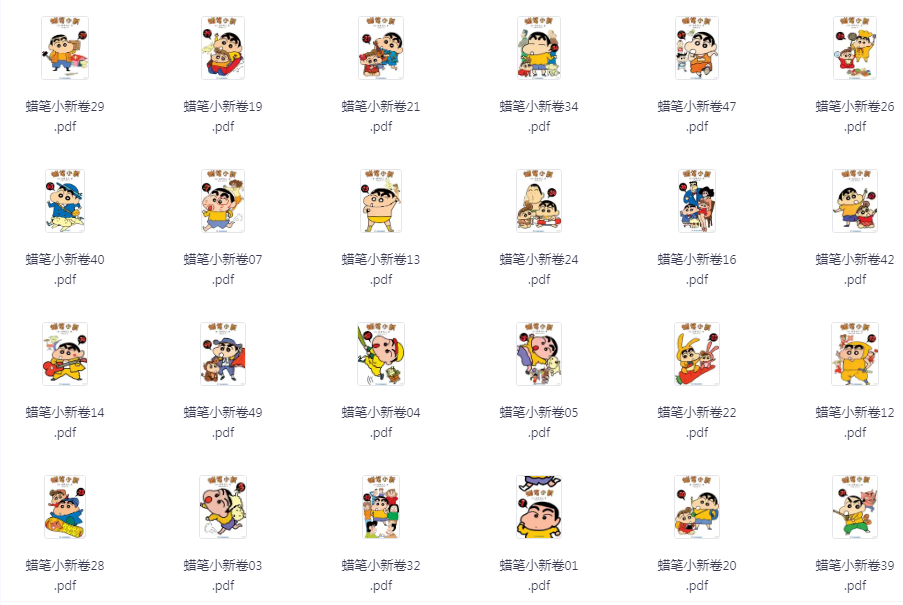Open 蜡笔小新卷16.pdf
903x605 pixels.
click(x=697, y=201)
